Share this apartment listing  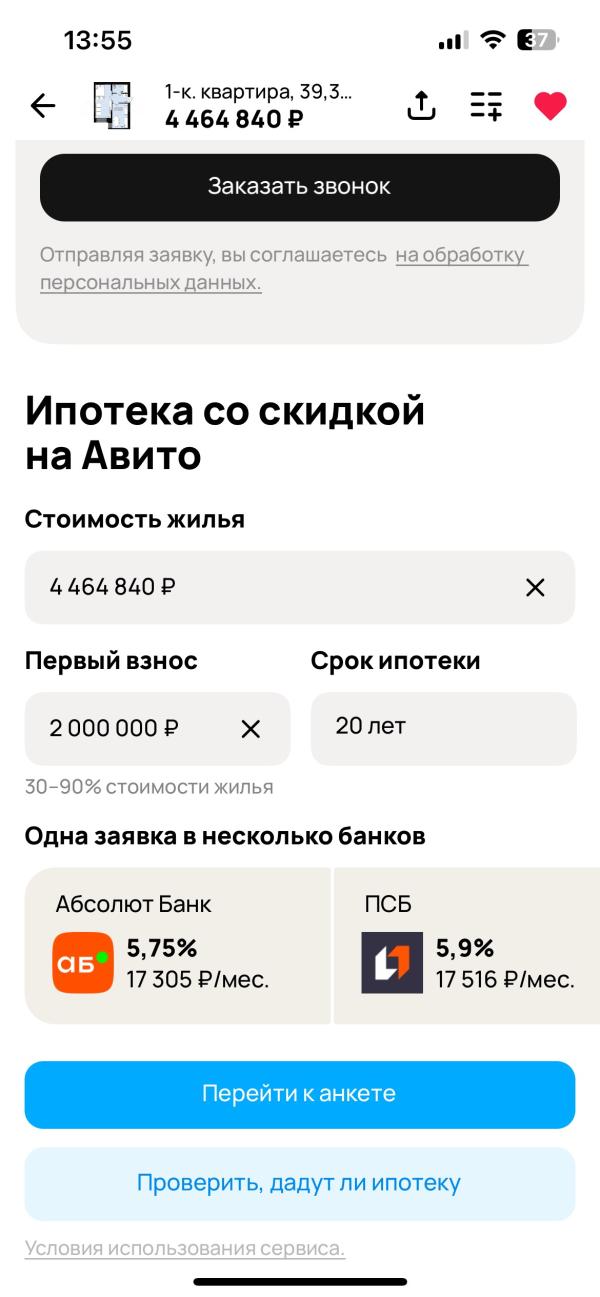click(x=422, y=105)
